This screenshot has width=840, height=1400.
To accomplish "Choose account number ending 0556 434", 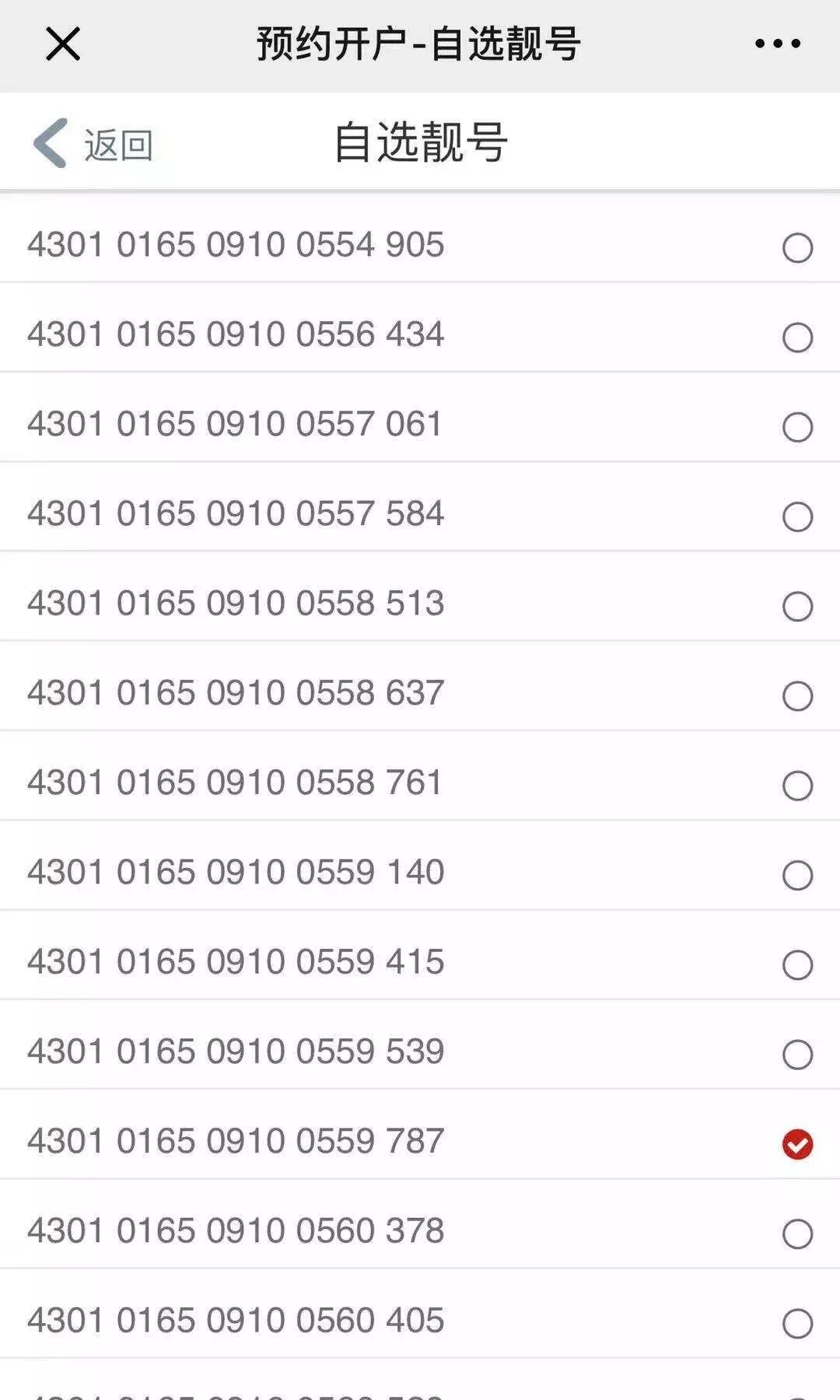I will coord(797,338).
